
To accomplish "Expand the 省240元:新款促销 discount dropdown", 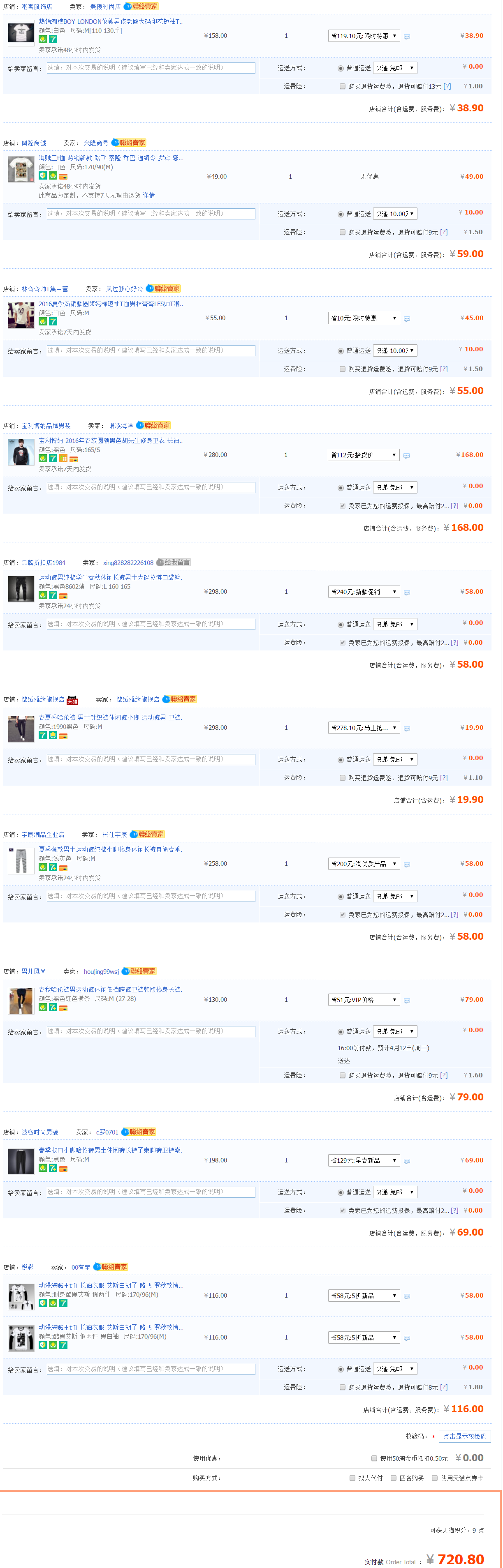I will 364,592.
